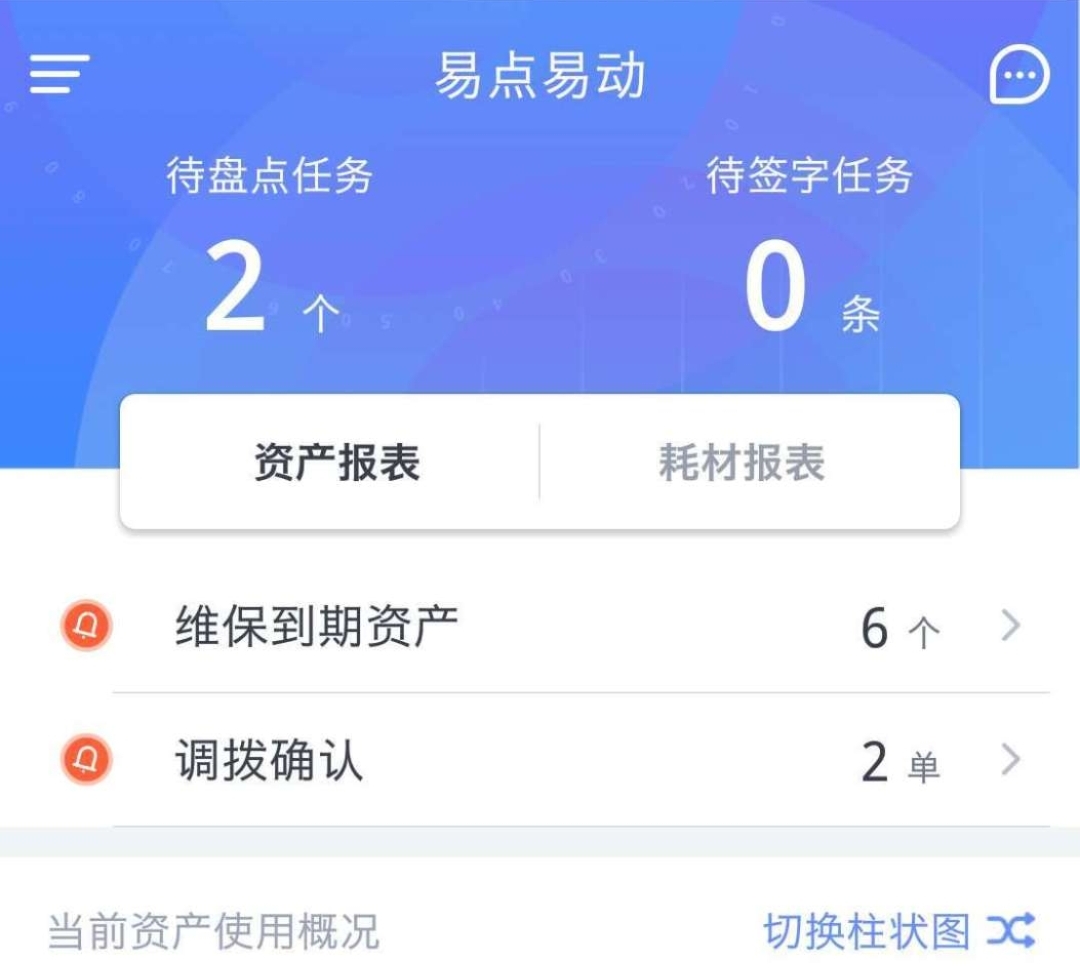Viewport: 1080px width, 980px height.
Task: Switch to the 耗材报表 tab
Action: pyautogui.click(x=742, y=463)
